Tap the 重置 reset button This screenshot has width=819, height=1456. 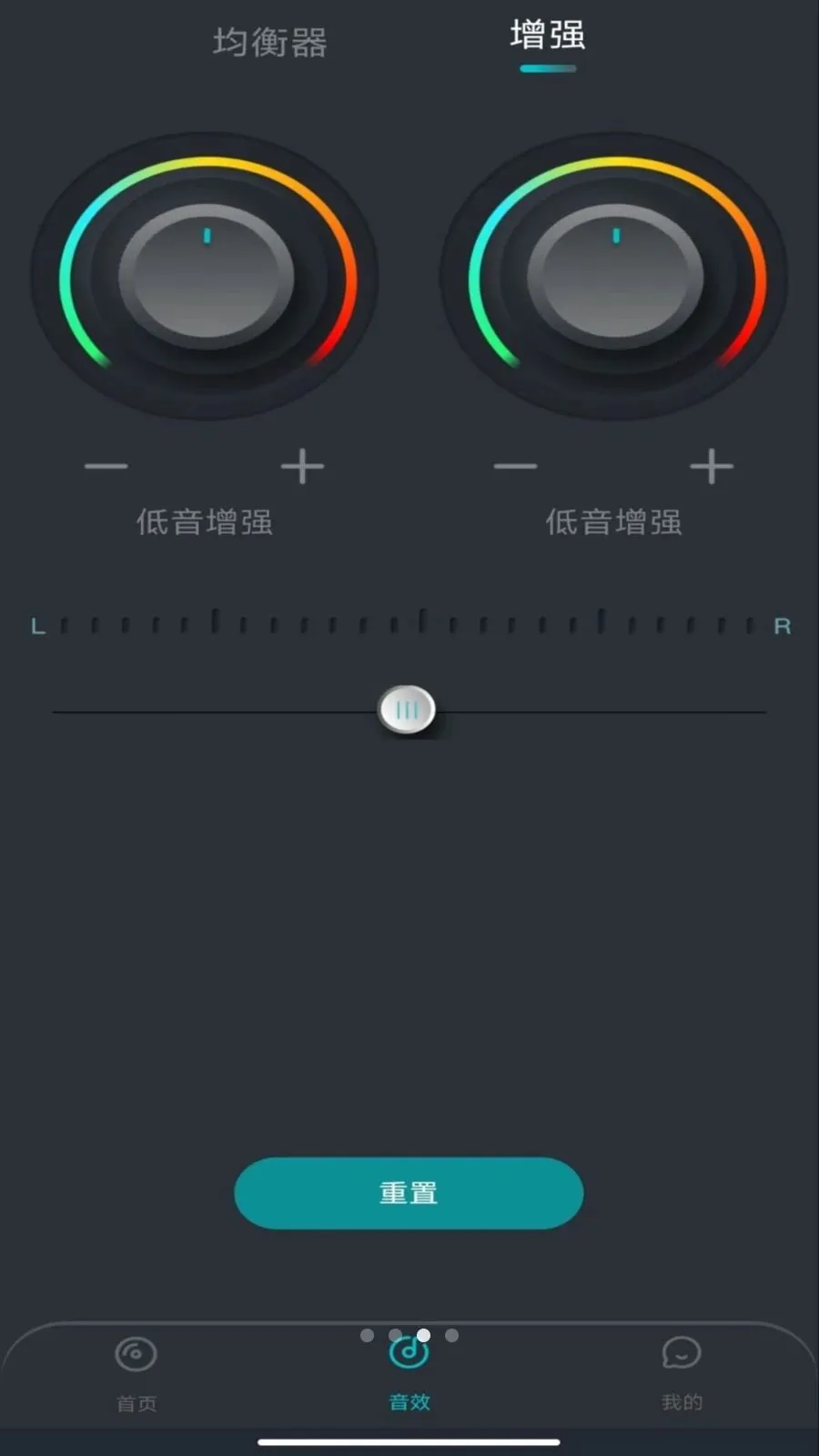point(409,1192)
